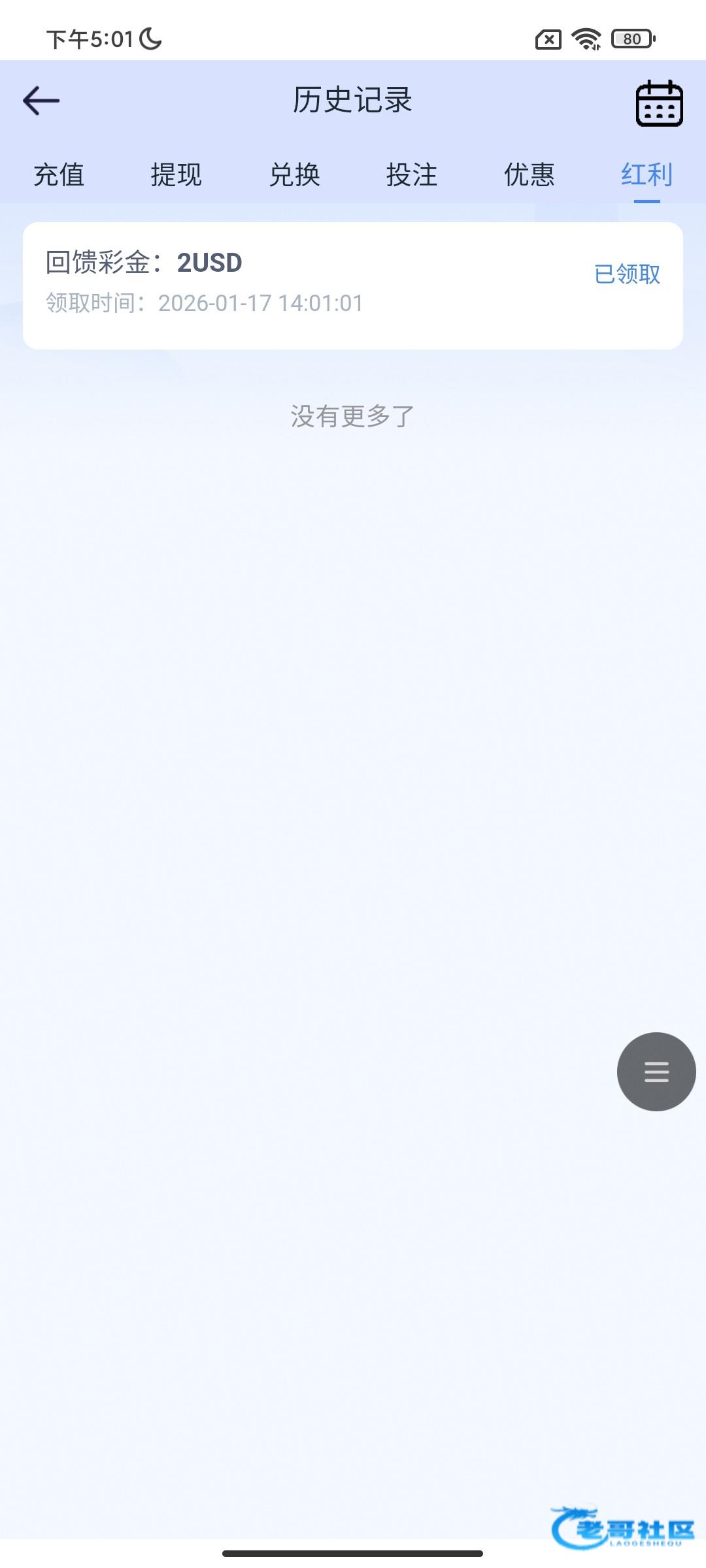The width and height of the screenshot is (706, 1568).
Task: Select the 兑换 tab
Action: 294,175
